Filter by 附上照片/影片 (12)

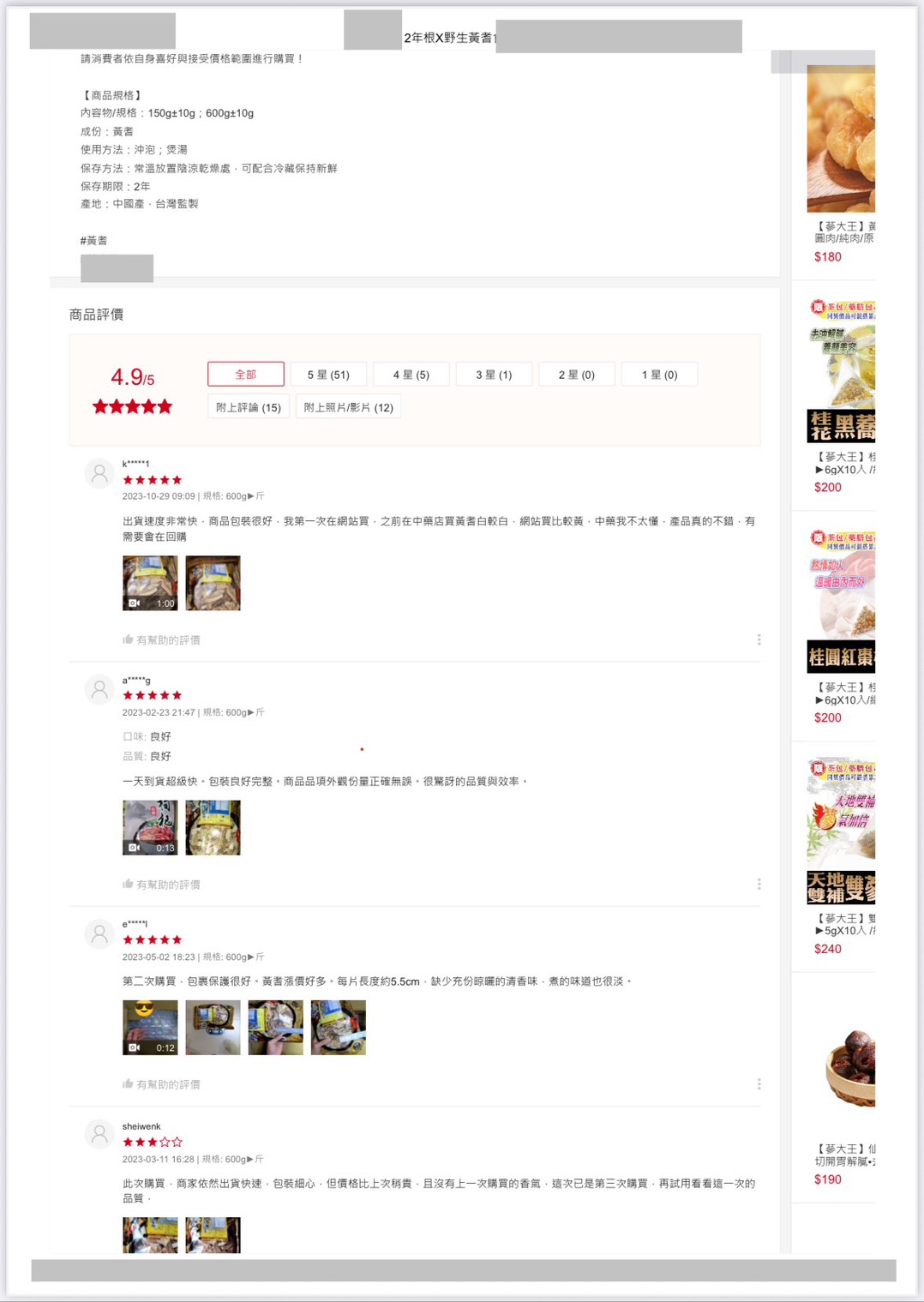point(348,407)
